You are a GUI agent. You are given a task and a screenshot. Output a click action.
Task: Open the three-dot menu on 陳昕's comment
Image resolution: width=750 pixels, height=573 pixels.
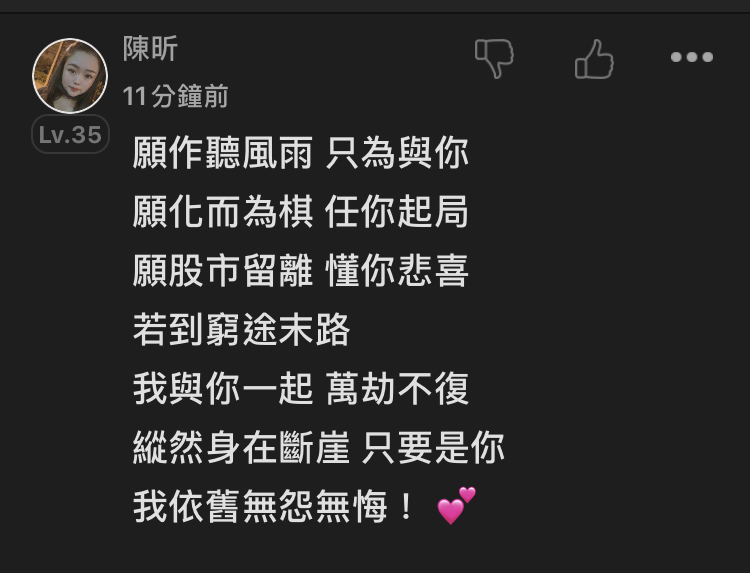[692, 58]
